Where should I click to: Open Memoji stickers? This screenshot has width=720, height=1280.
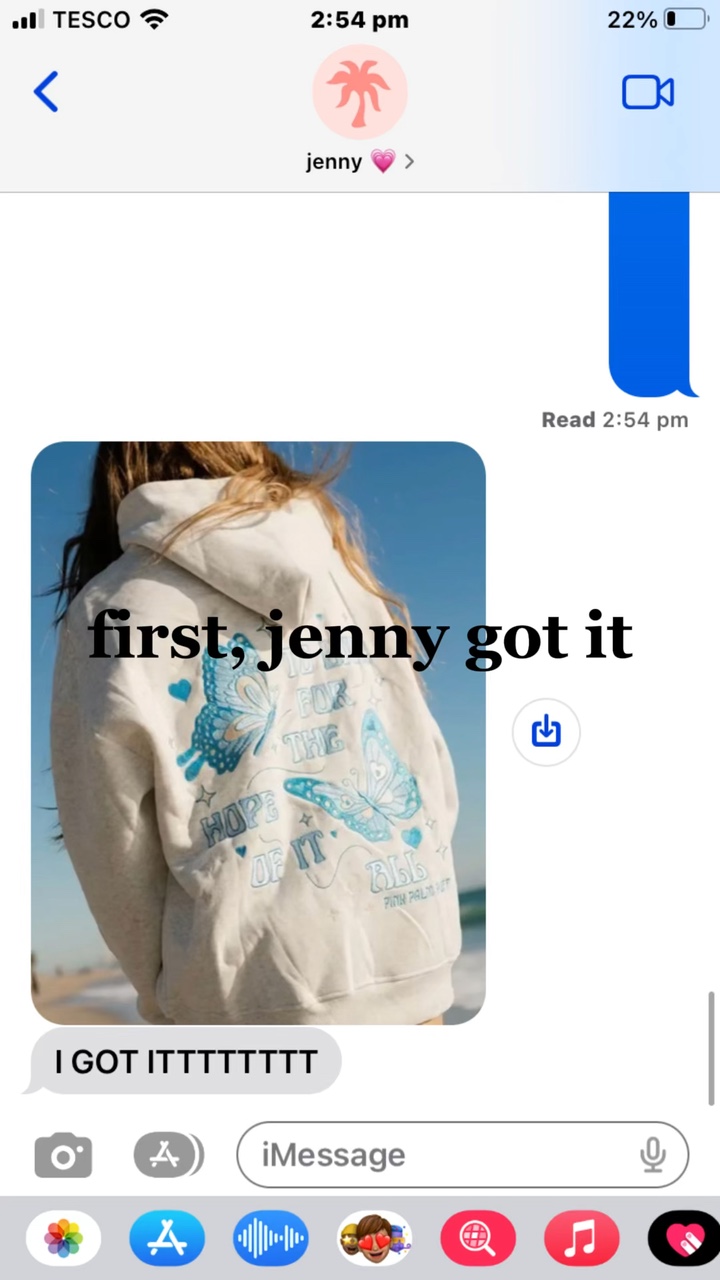pyautogui.click(x=375, y=1238)
